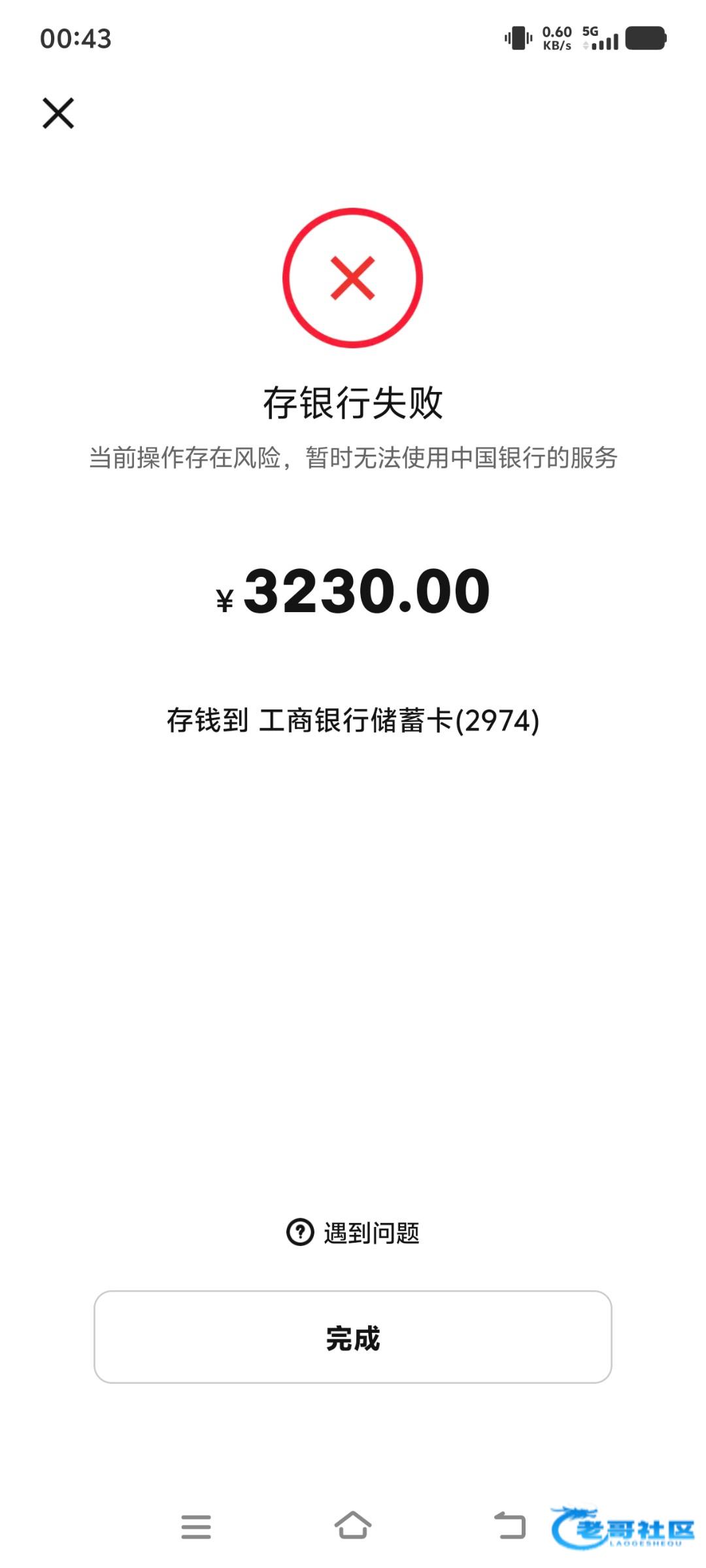The image size is (706, 1568).
Task: Open the recent apps menu
Action: click(x=196, y=1527)
